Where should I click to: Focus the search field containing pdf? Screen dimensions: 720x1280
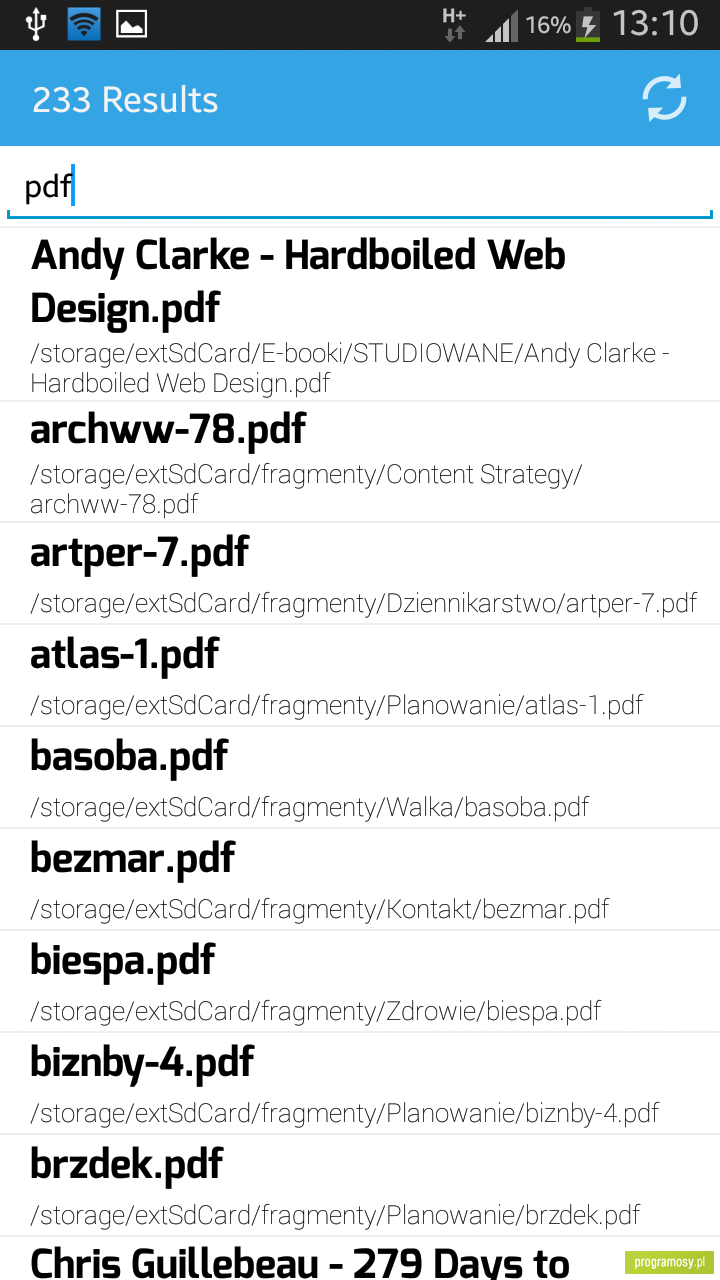(360, 187)
